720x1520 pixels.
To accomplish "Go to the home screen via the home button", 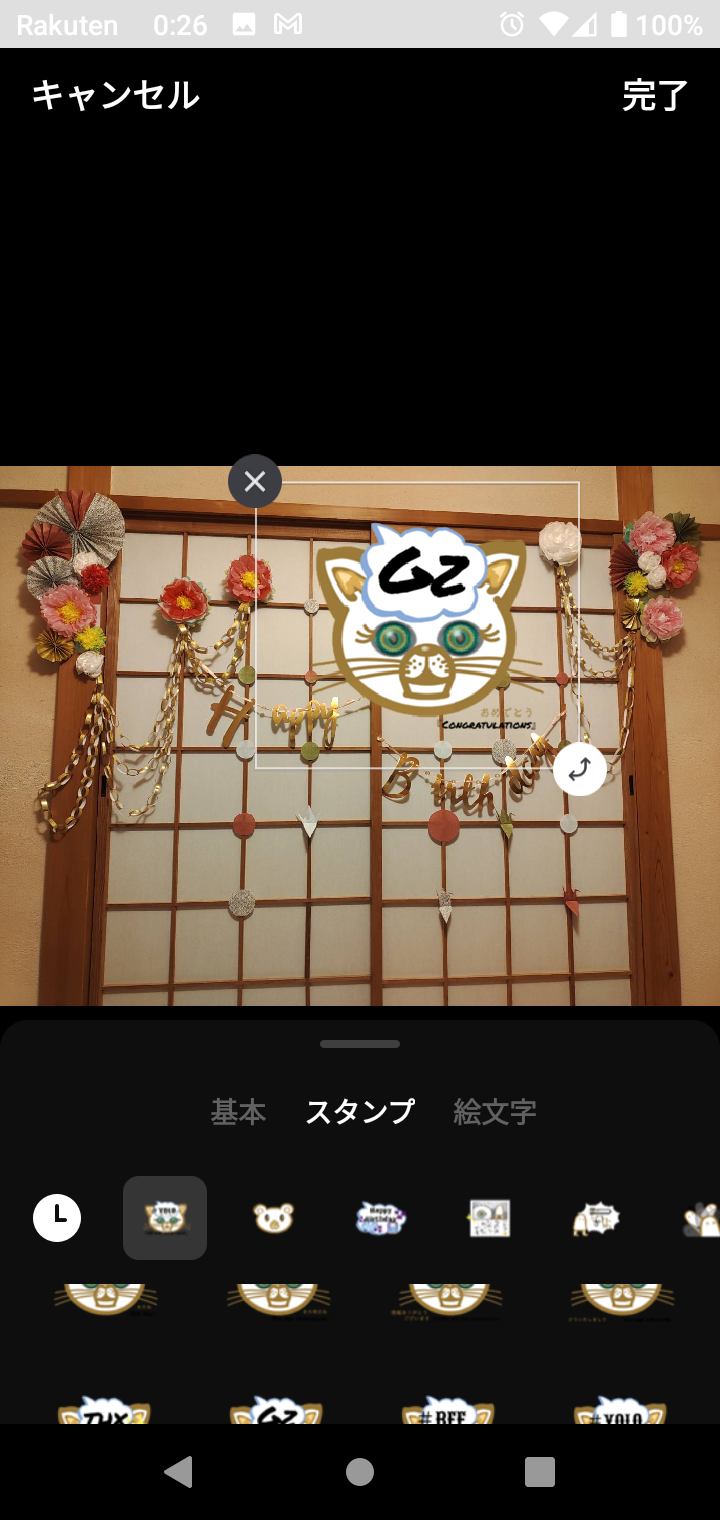I will [x=360, y=1472].
